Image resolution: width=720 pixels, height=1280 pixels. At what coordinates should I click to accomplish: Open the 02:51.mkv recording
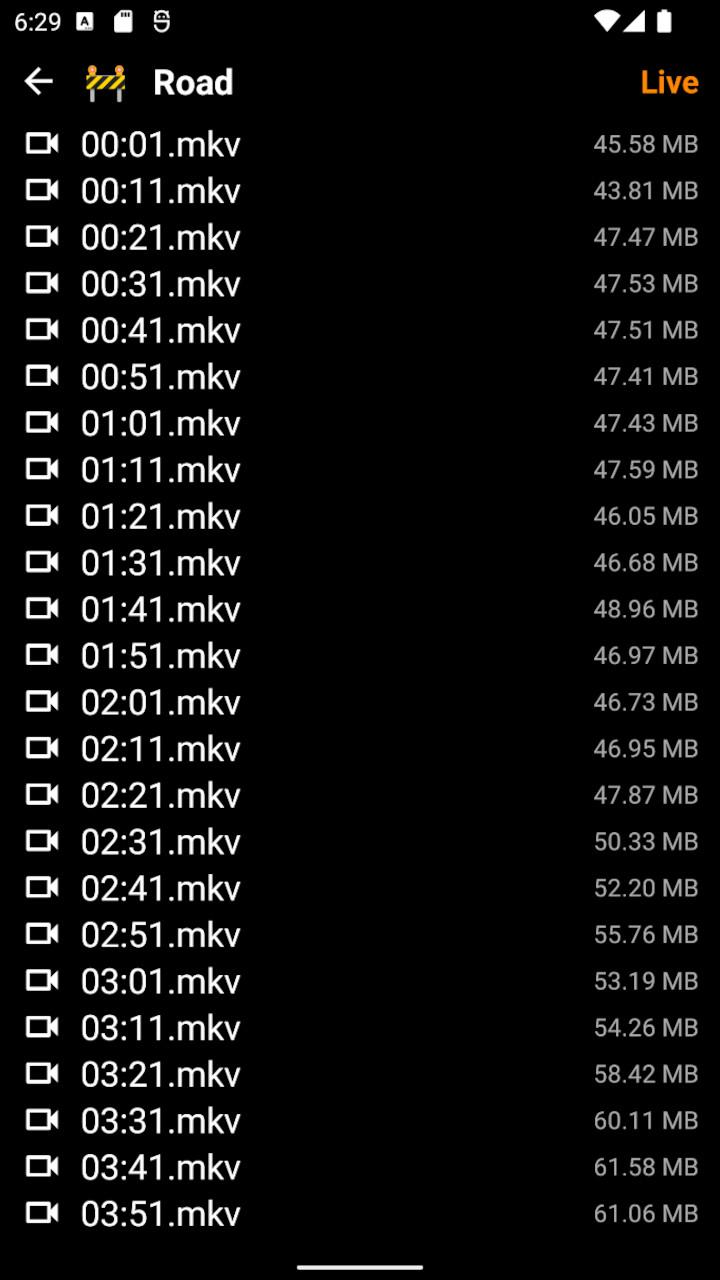(160, 934)
